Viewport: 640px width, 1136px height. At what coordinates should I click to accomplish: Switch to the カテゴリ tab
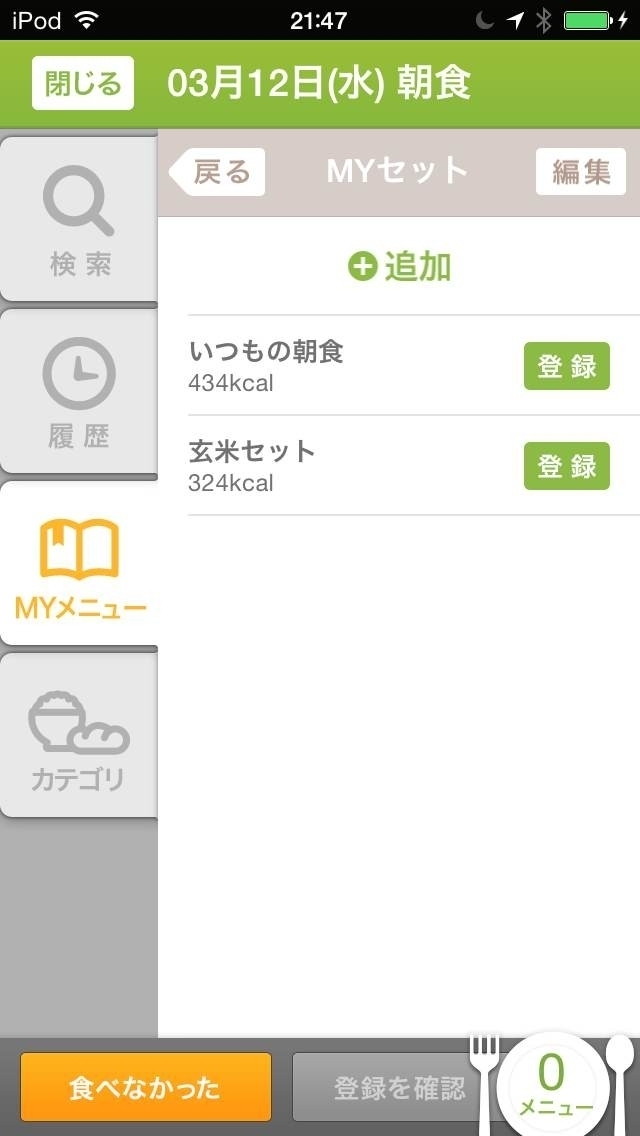tap(78, 735)
